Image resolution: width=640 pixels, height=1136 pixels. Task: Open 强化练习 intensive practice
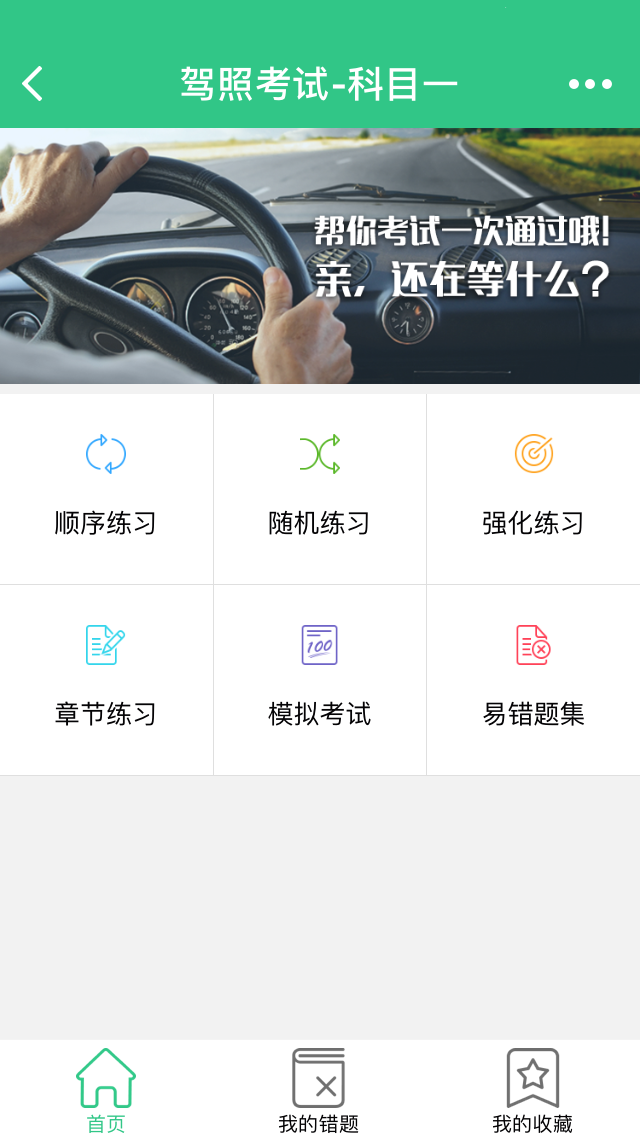[533, 489]
